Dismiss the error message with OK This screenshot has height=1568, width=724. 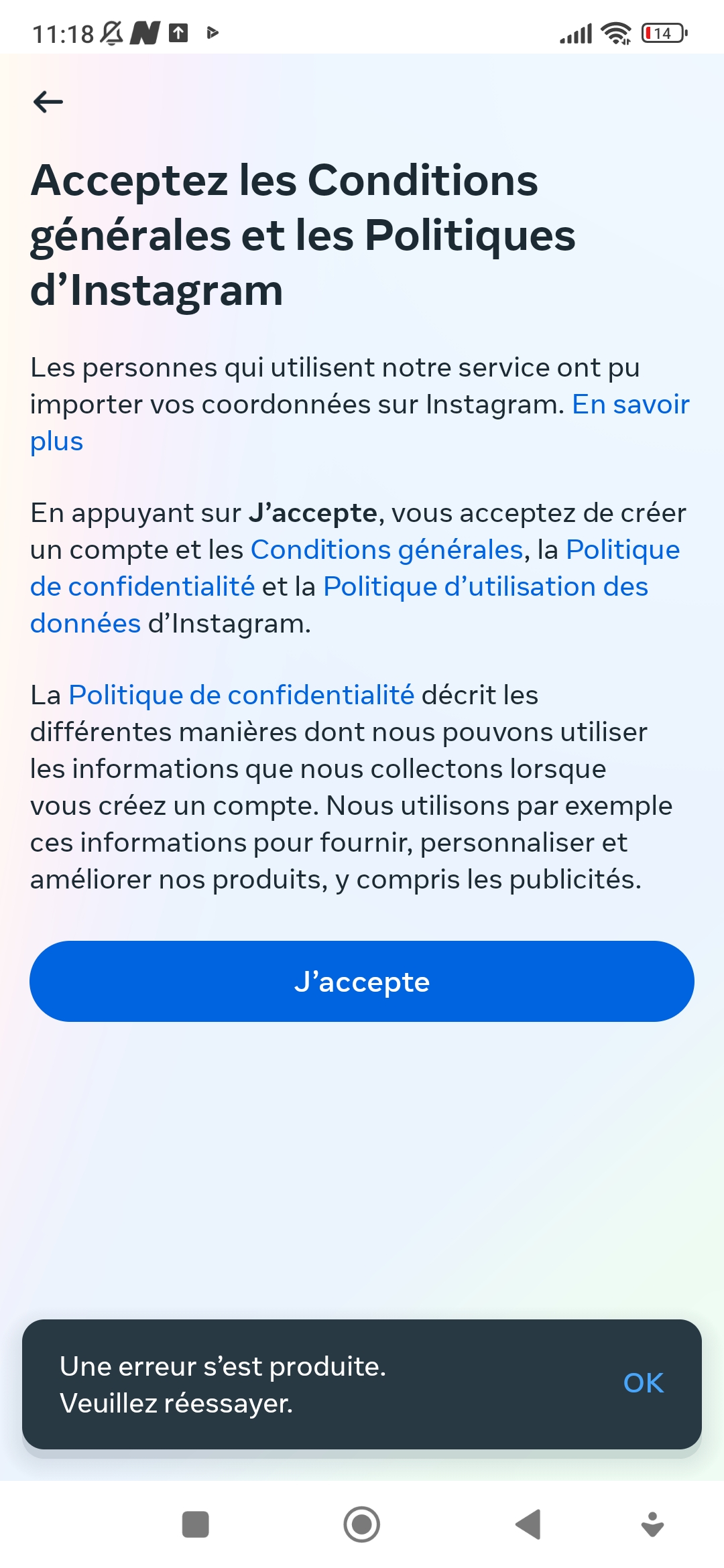point(644,1383)
